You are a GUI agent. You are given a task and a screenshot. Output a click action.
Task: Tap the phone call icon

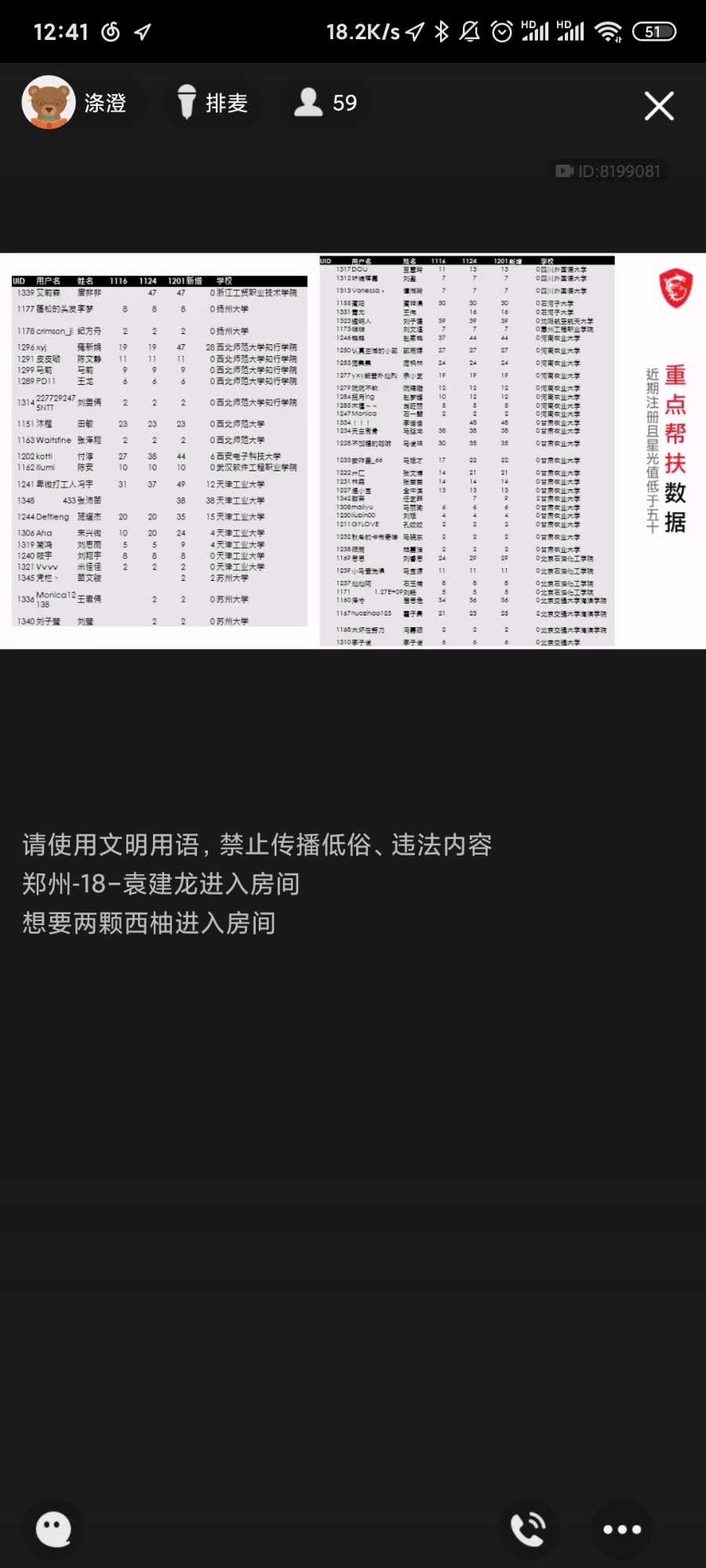click(x=529, y=1529)
